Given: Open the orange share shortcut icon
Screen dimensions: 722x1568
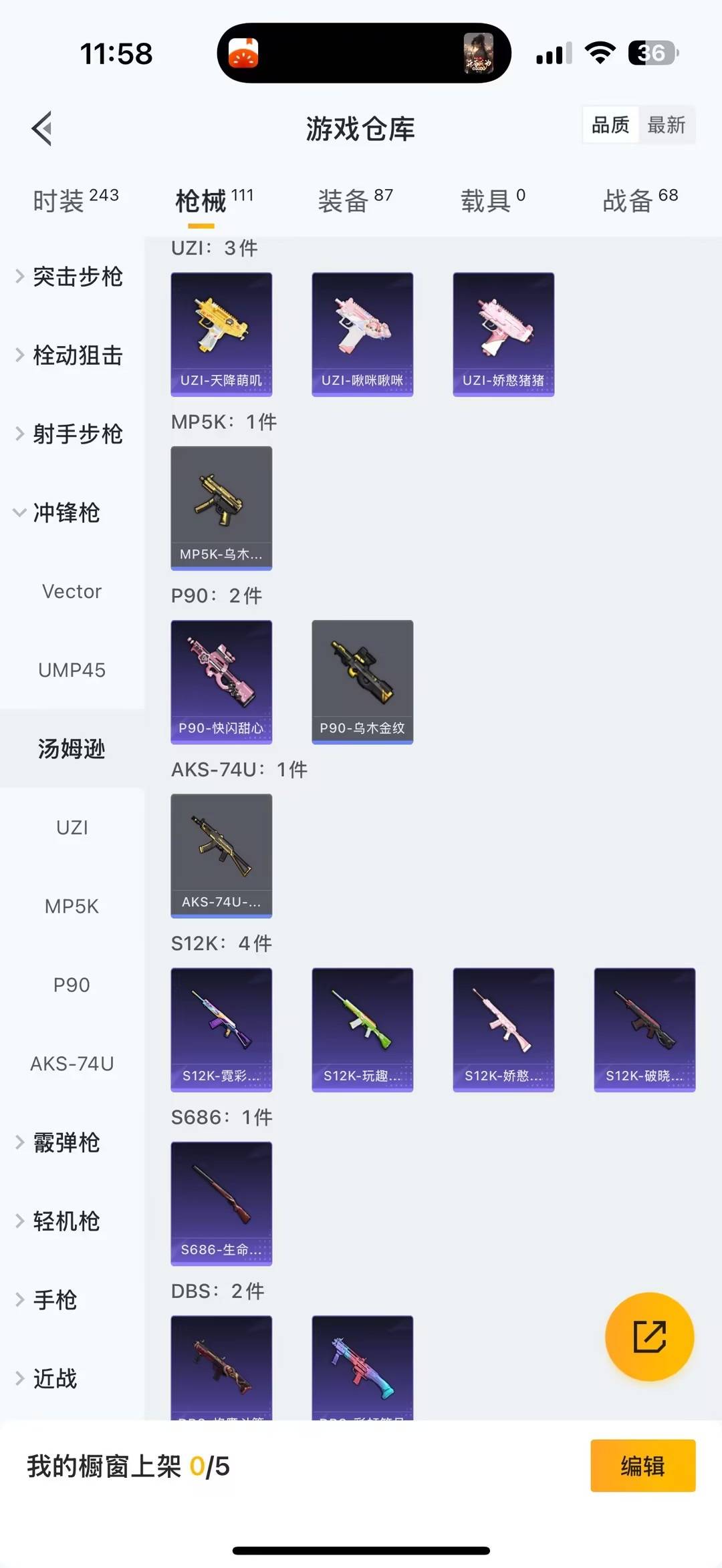Looking at the screenshot, I should pyautogui.click(x=649, y=1337).
